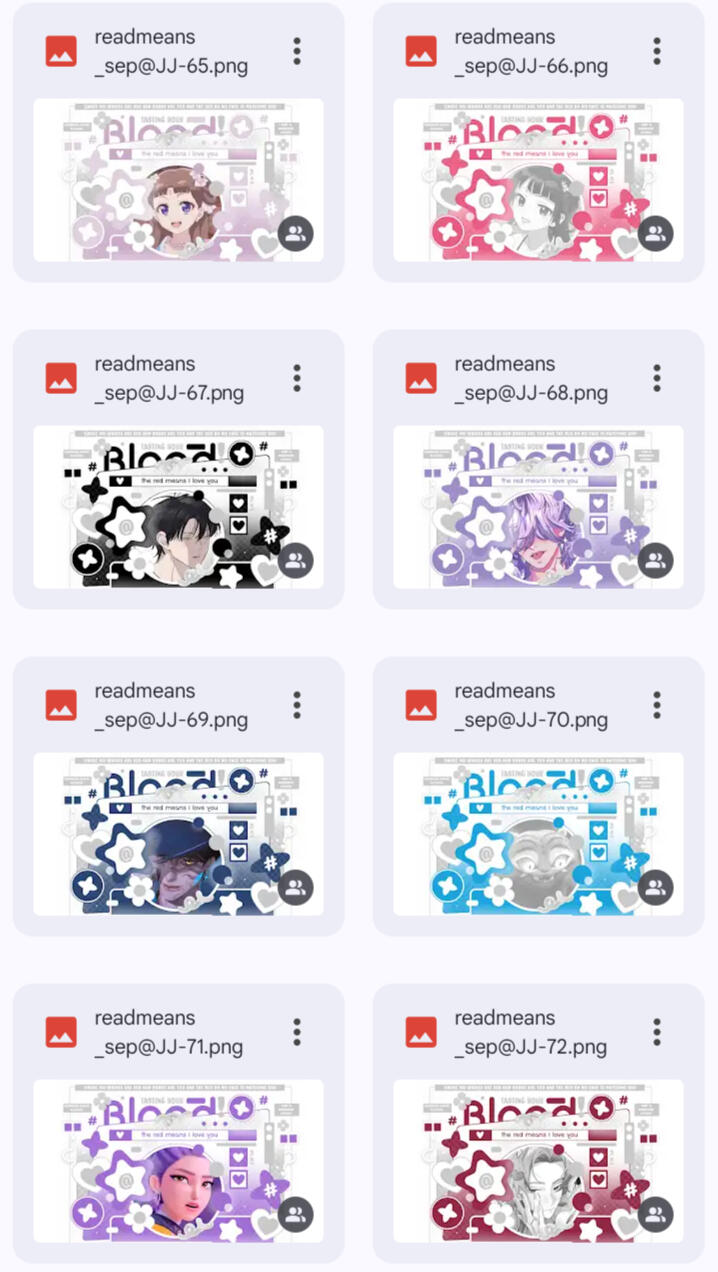Open more options for readmeans_sep@JJ-67.png

pyautogui.click(x=297, y=378)
